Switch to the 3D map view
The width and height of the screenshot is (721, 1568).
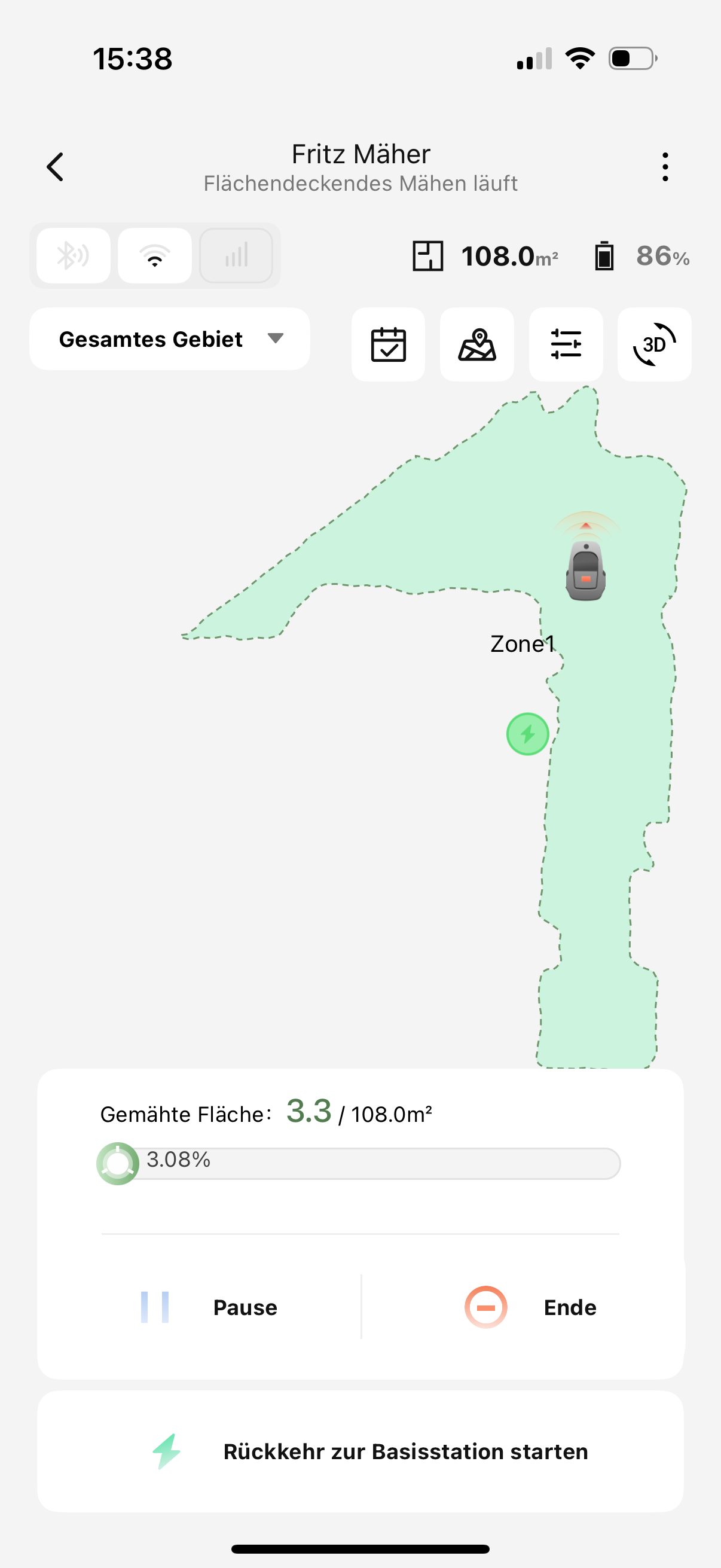(654, 344)
